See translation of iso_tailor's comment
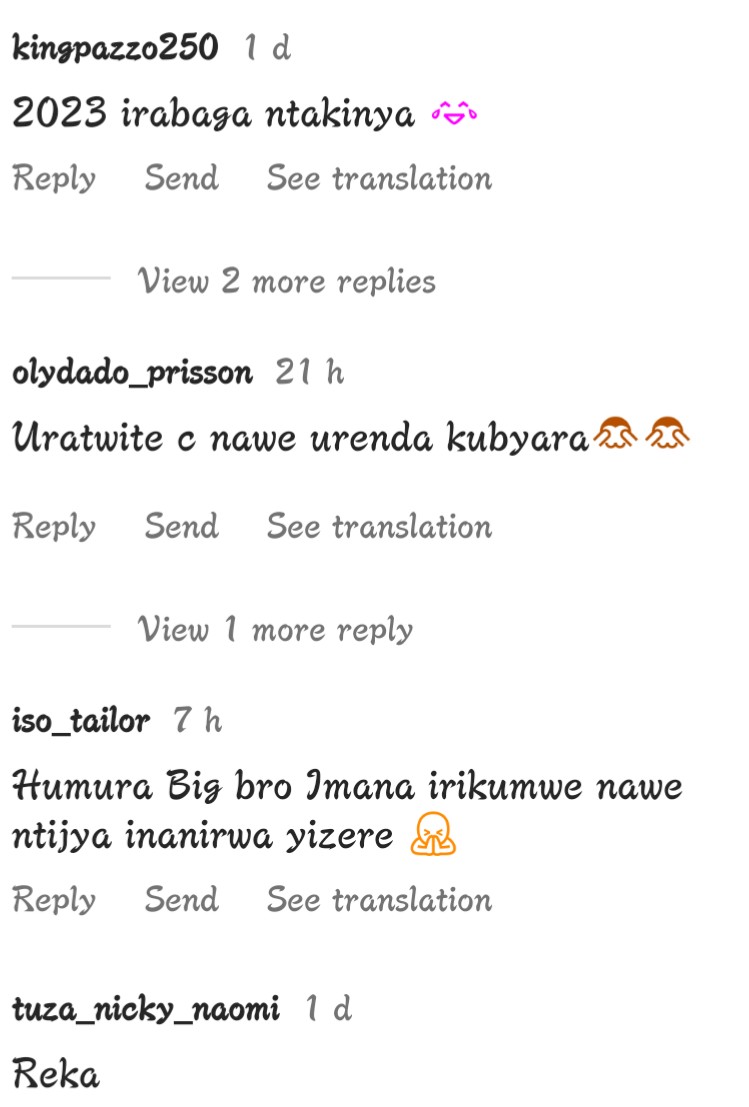 click(379, 900)
